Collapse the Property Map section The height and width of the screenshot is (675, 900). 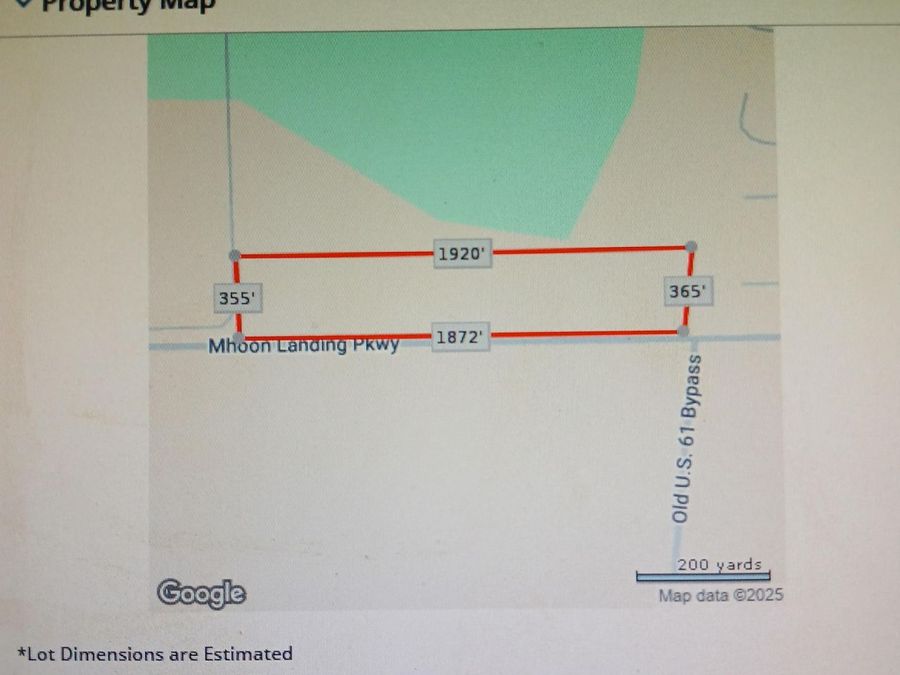coord(24,3)
